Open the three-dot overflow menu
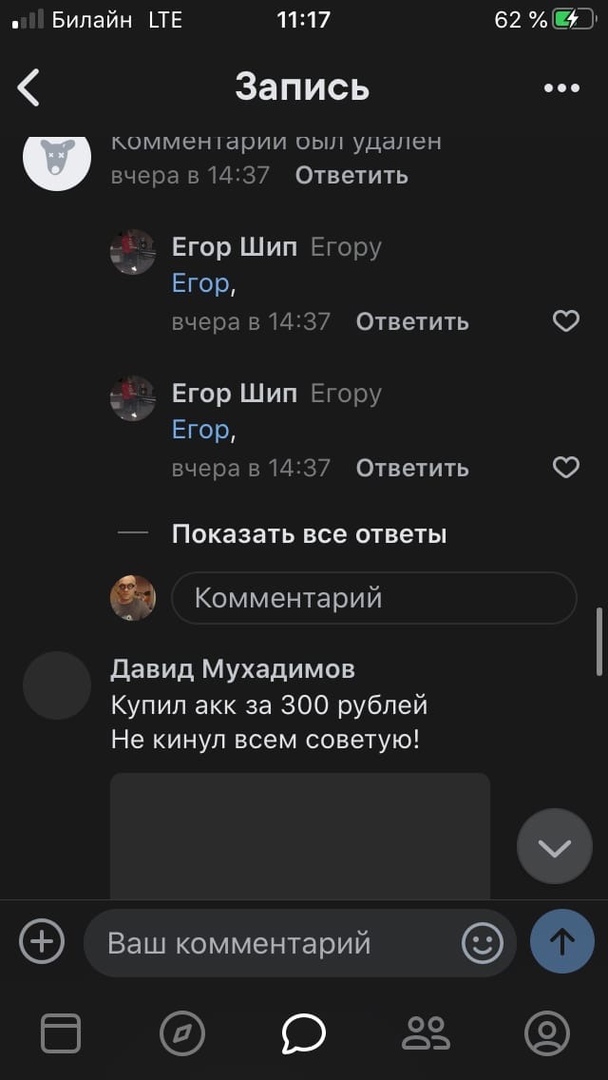 pos(561,88)
